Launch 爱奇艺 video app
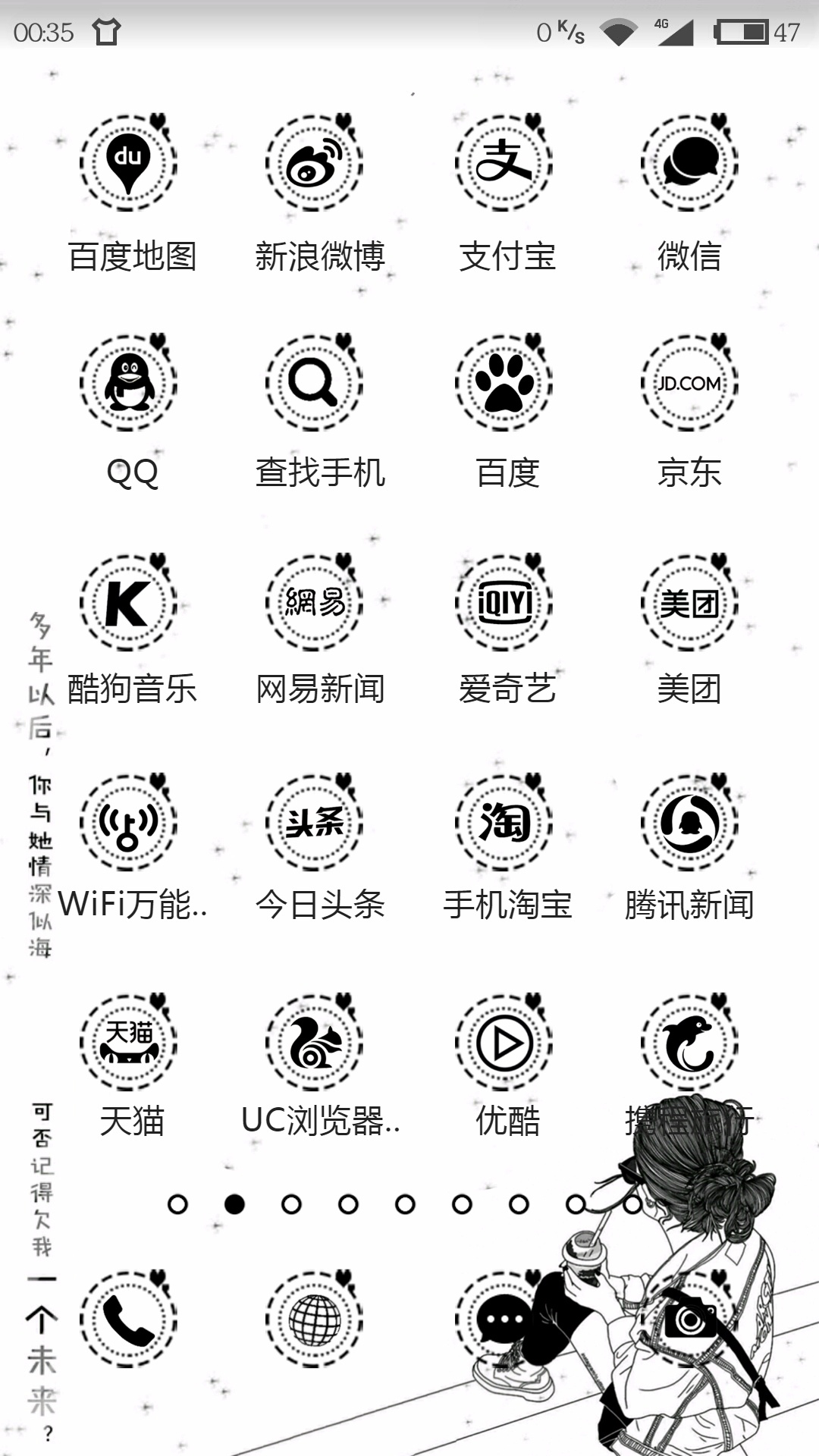 [x=504, y=603]
